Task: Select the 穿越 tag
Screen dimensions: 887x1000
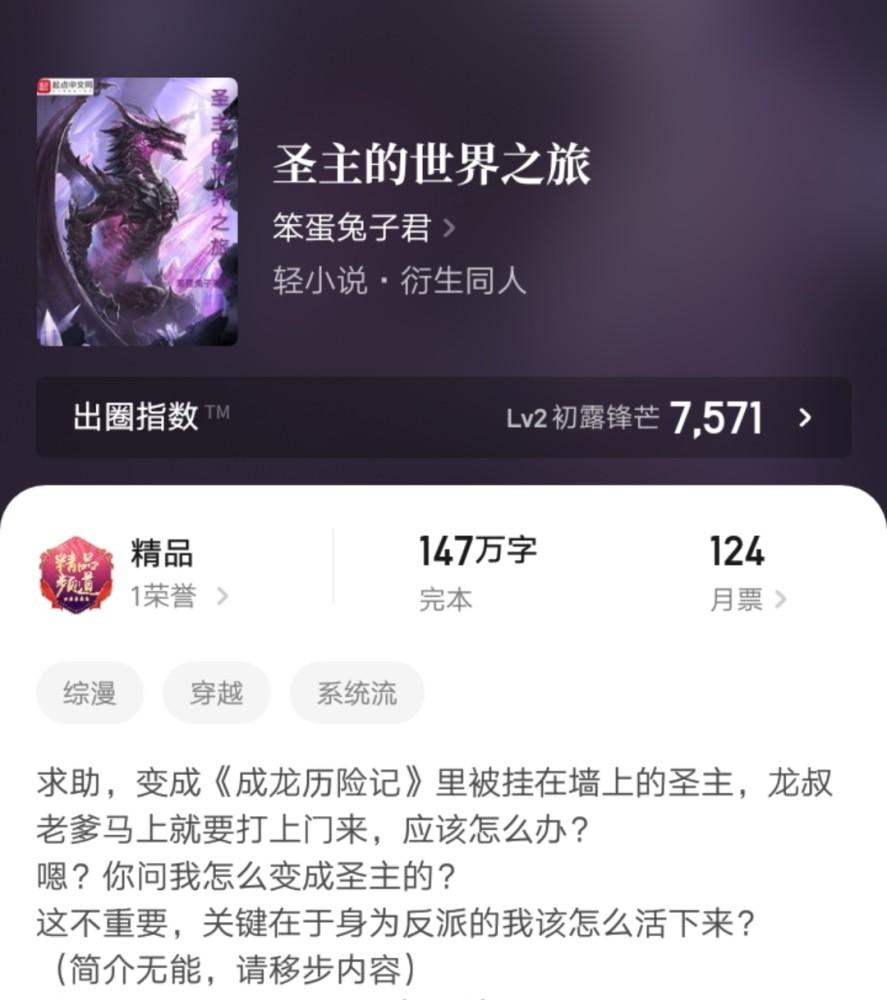Action: click(216, 692)
